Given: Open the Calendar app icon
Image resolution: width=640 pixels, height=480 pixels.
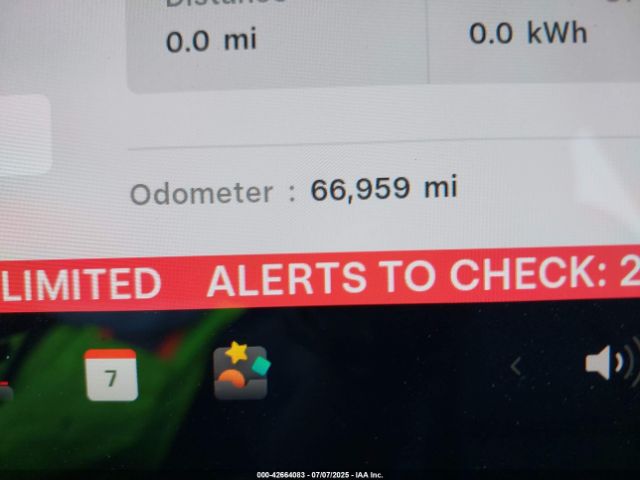Looking at the screenshot, I should (111, 374).
